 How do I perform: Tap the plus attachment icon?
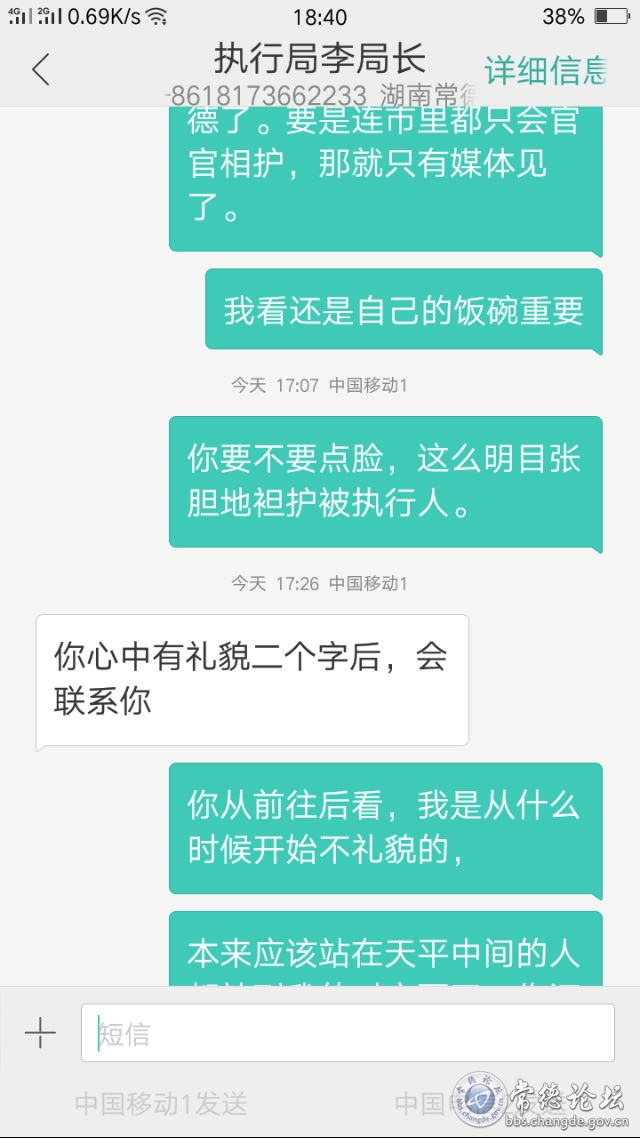click(x=40, y=1032)
